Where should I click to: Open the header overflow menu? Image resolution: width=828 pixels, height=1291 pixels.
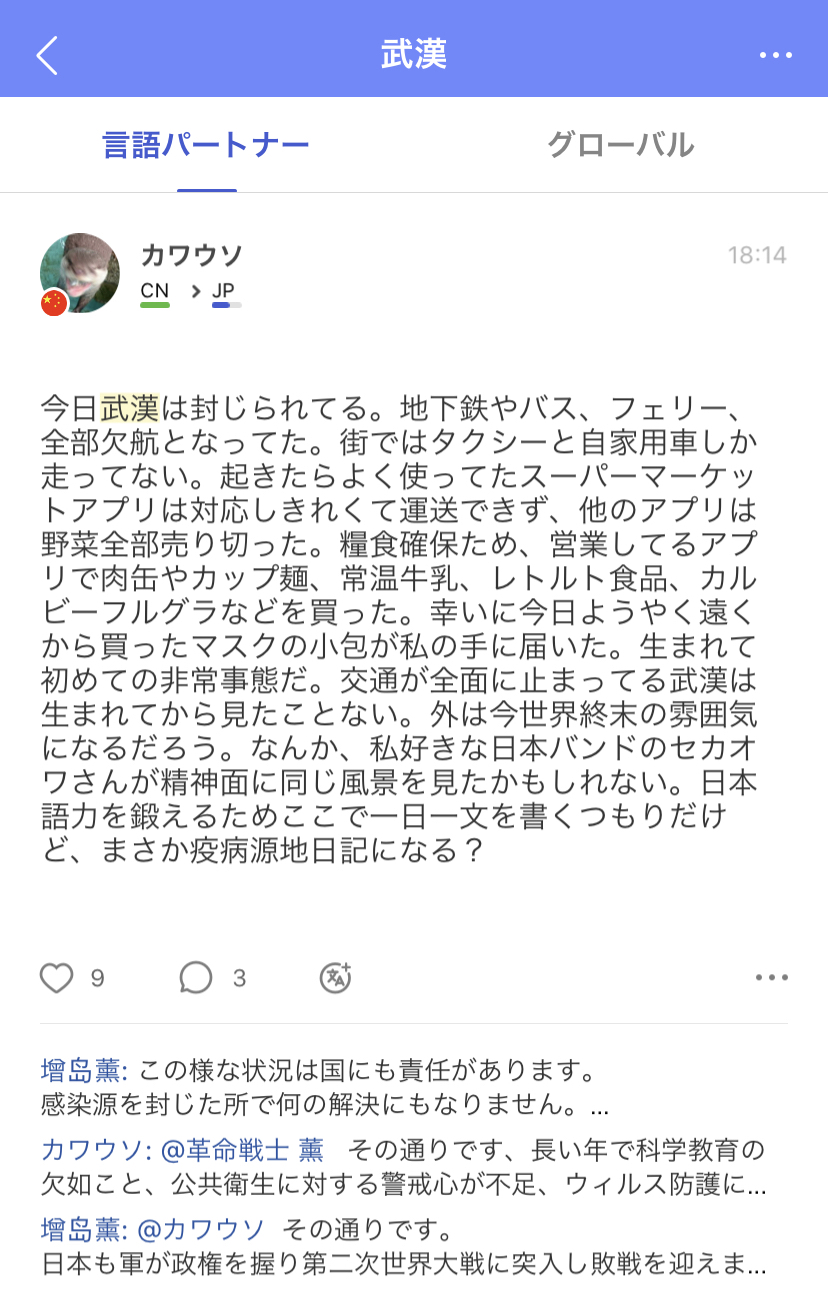click(775, 55)
